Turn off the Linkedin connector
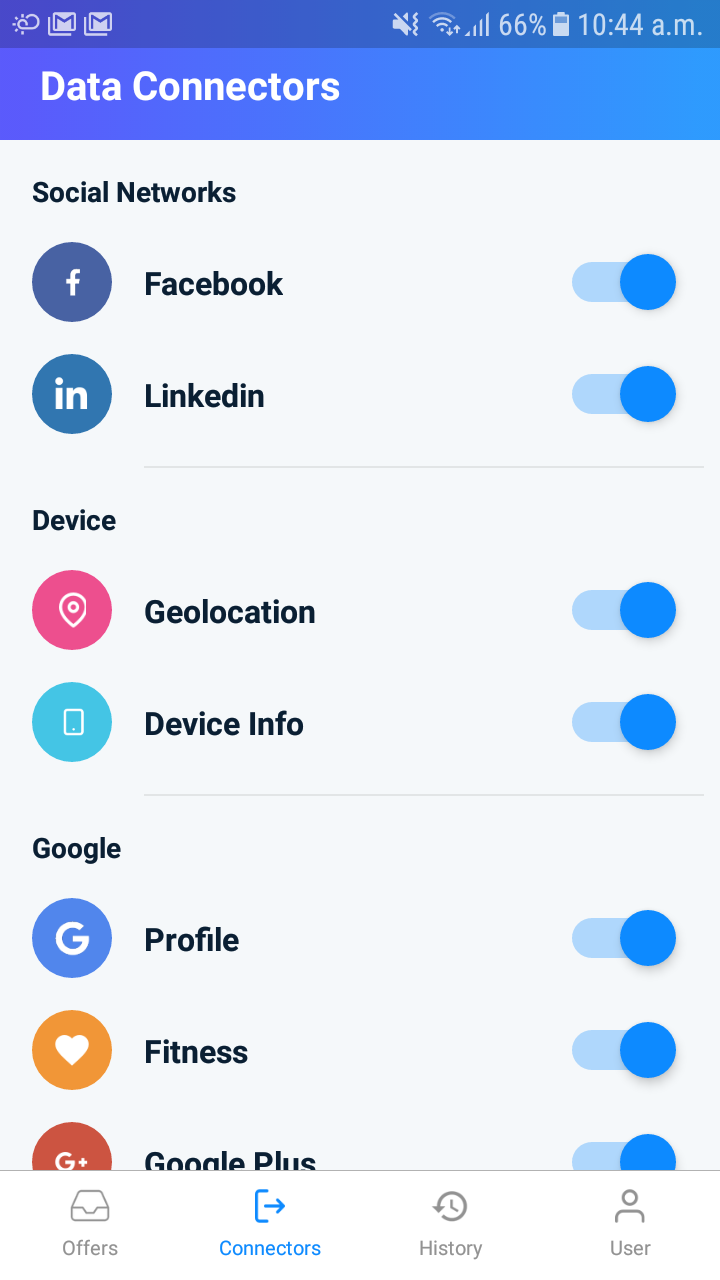Screen dimensions: 720x1280 (624, 395)
